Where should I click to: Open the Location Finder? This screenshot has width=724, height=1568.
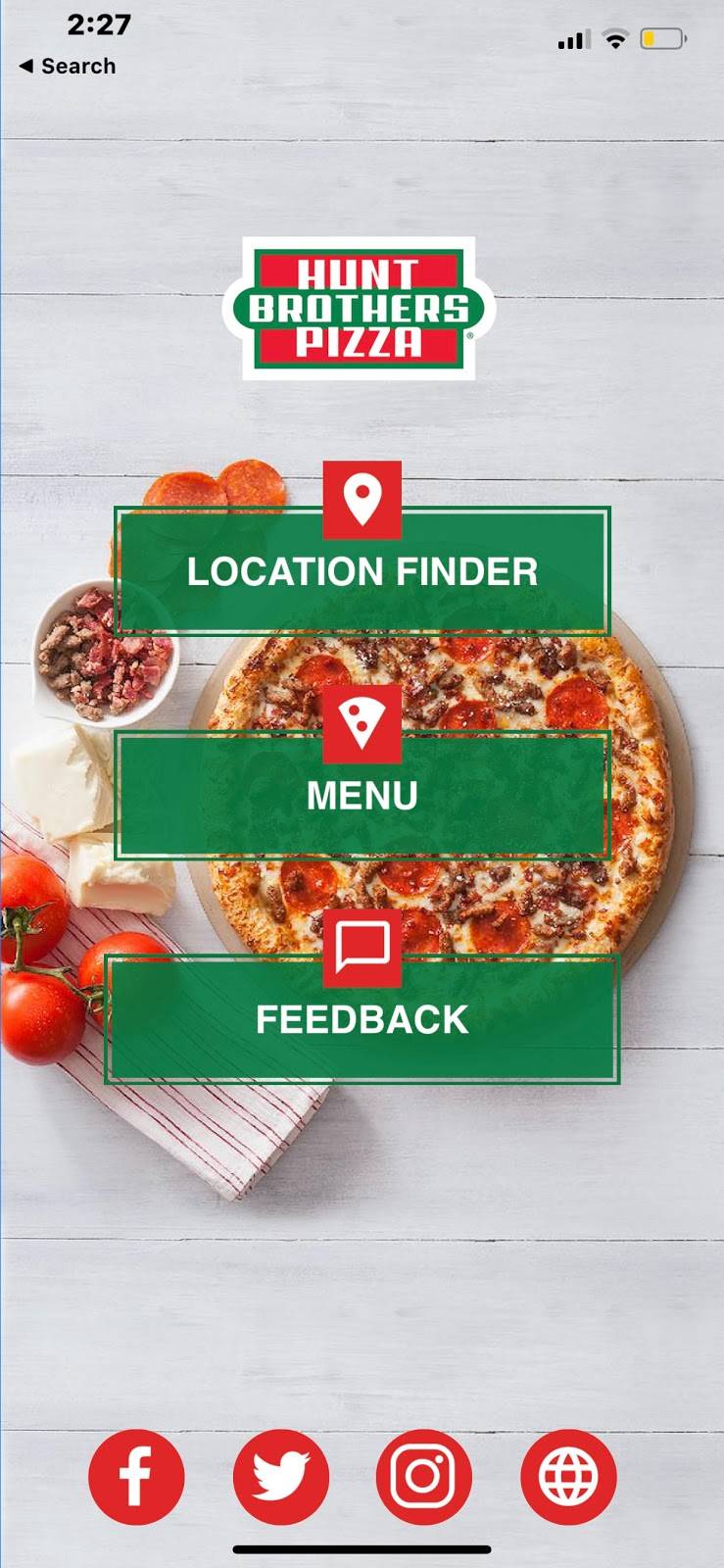[x=362, y=572]
